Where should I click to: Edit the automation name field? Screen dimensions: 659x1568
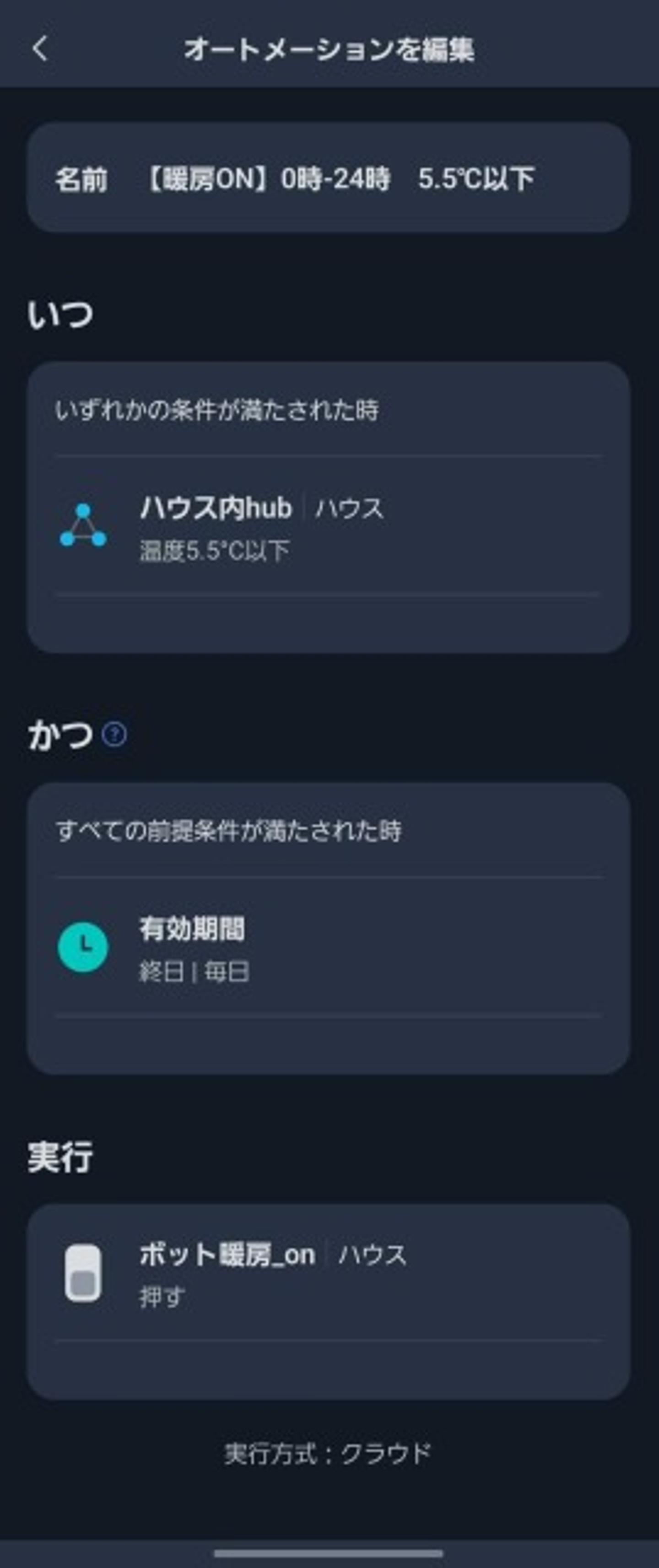[329, 178]
